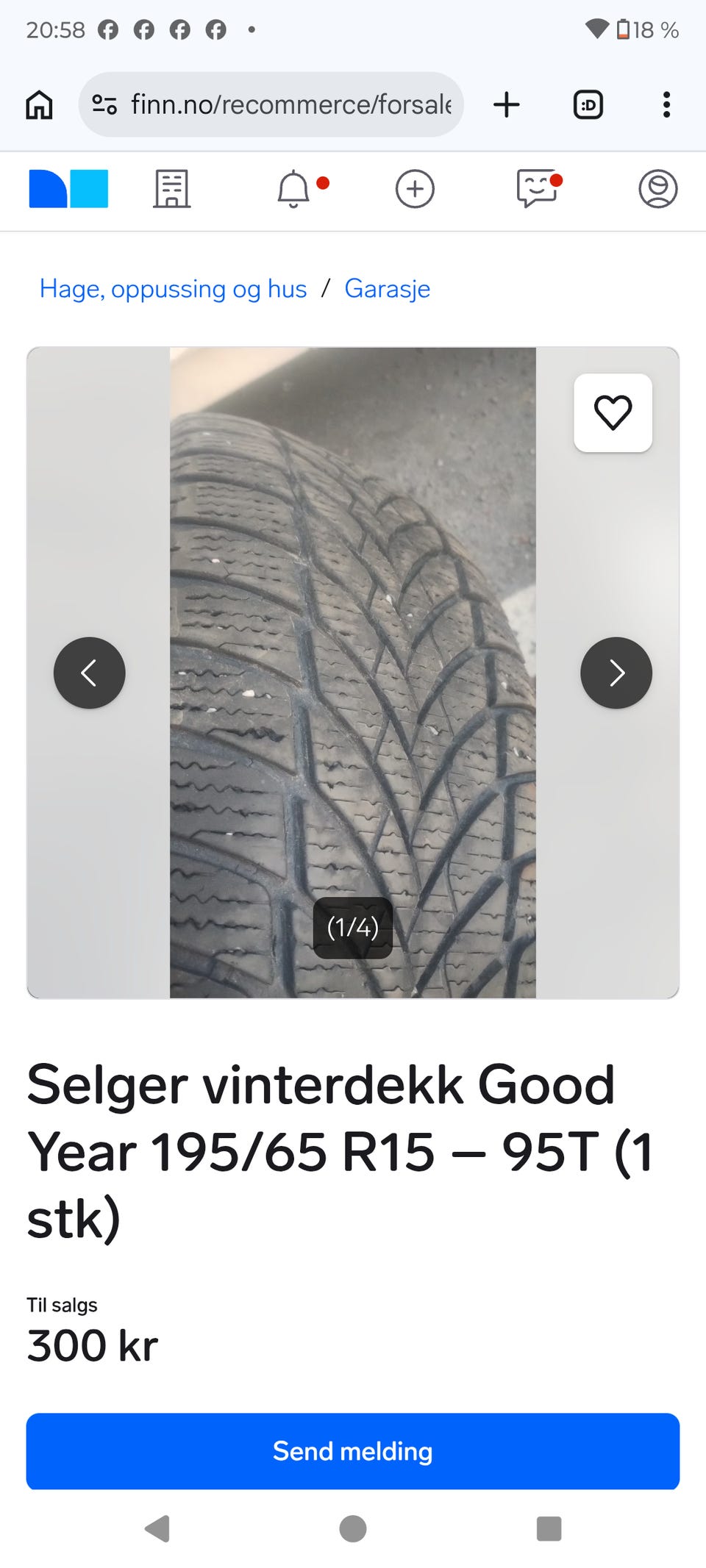Viewport: 706px width, 1568px height.
Task: Open Hage, oppussing og hus breadcrumb
Action: click(x=173, y=289)
